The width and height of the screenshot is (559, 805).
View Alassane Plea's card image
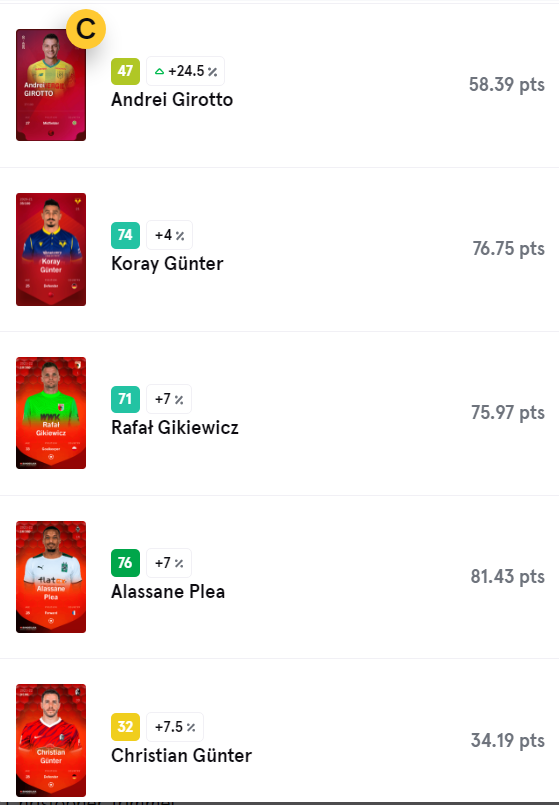tap(51, 577)
